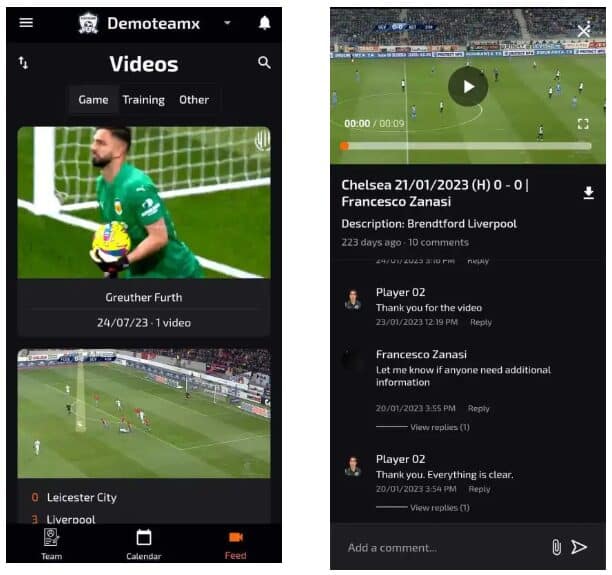
Task: Expand the Demoteamx team dropdown
Action: click(x=227, y=23)
